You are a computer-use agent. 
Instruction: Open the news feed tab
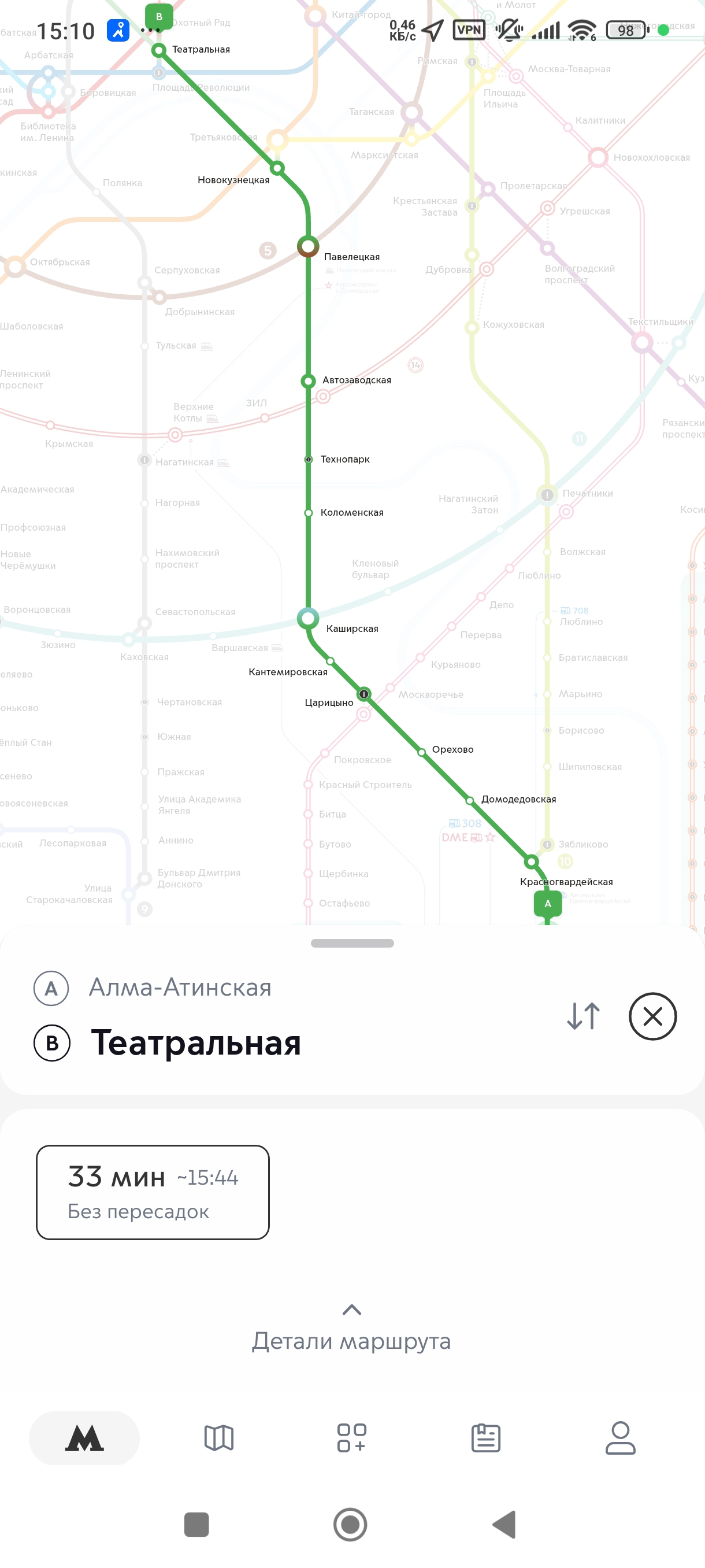(486, 1438)
